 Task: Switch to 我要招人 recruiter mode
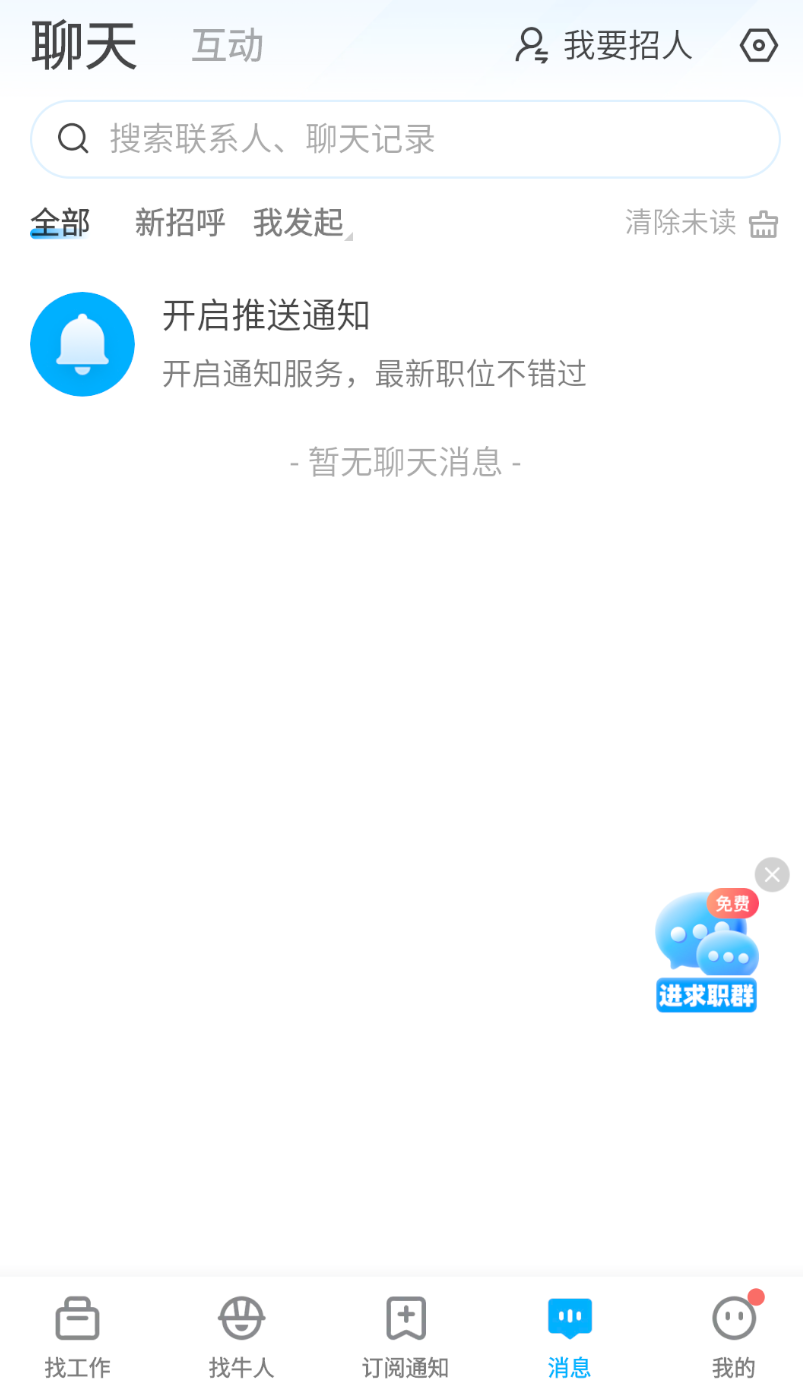point(604,45)
